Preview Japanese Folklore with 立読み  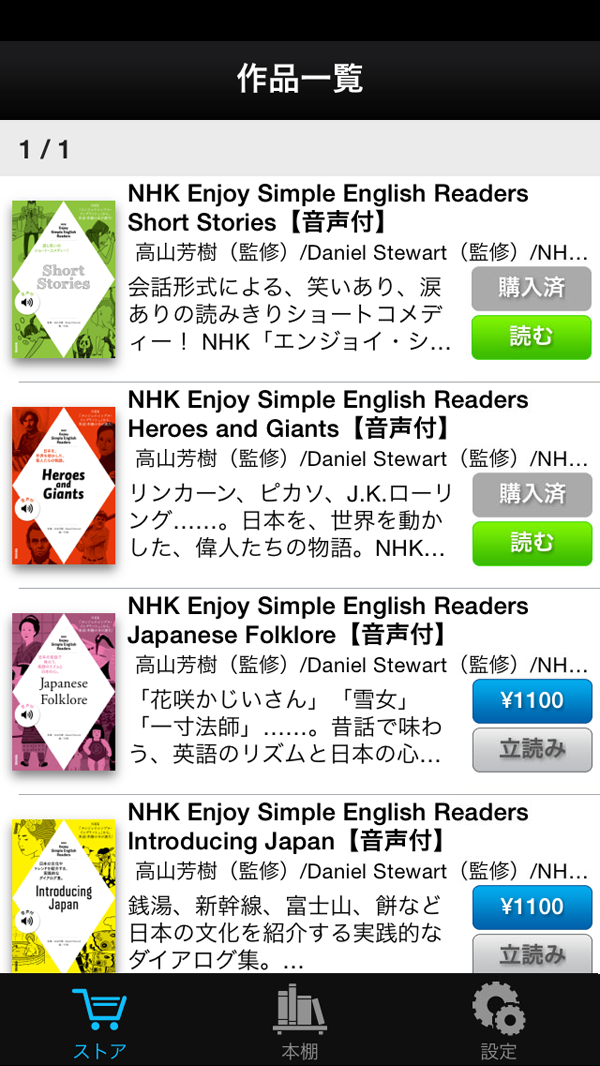click(531, 749)
